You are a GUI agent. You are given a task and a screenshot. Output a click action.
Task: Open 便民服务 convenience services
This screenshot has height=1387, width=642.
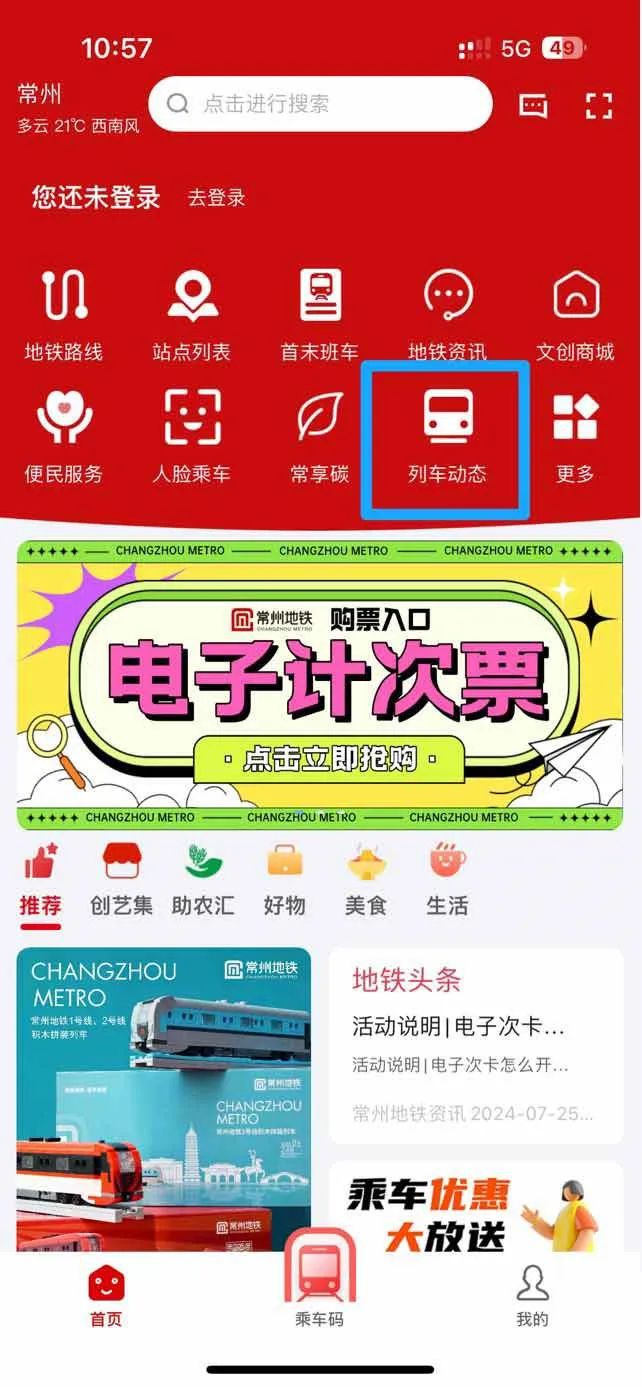(x=64, y=437)
